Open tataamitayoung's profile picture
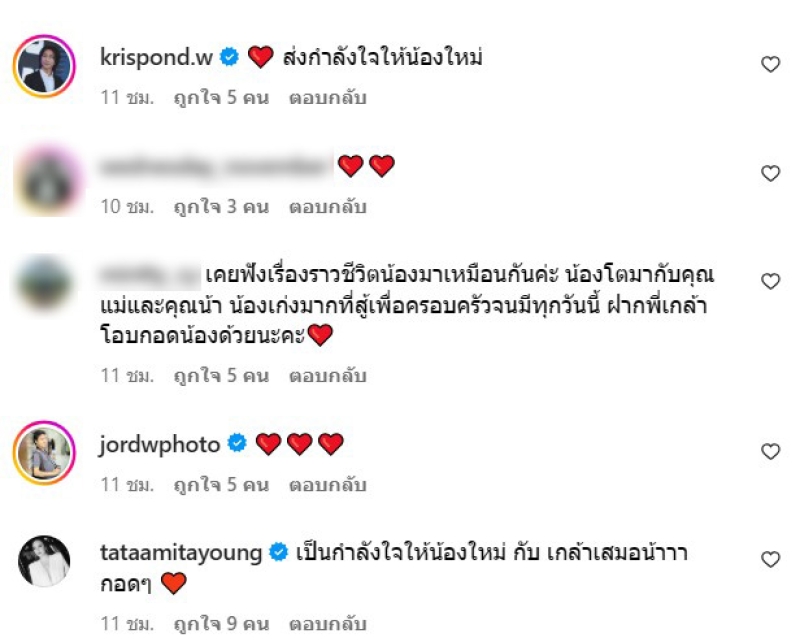This screenshot has width=800, height=642. (45, 562)
